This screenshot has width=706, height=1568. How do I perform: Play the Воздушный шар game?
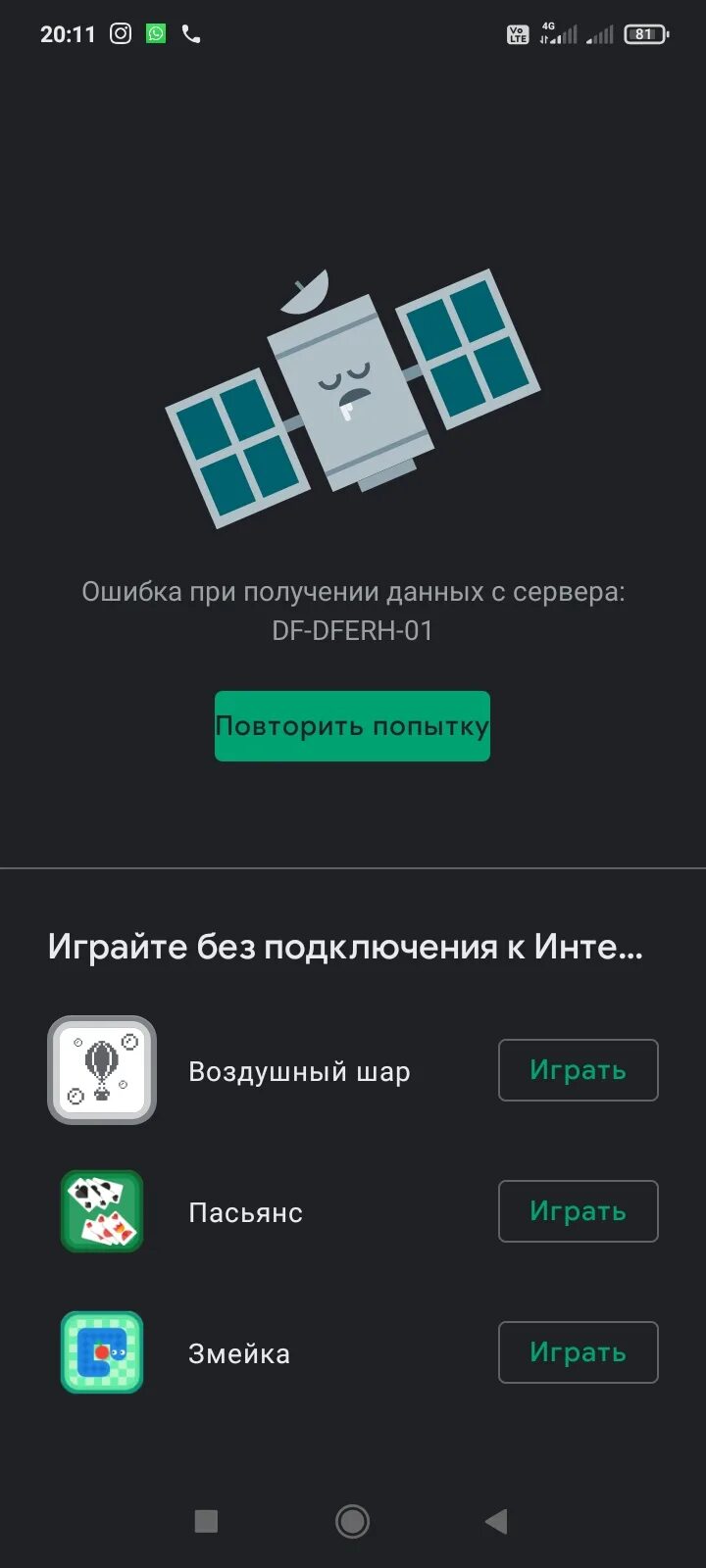click(x=578, y=1070)
